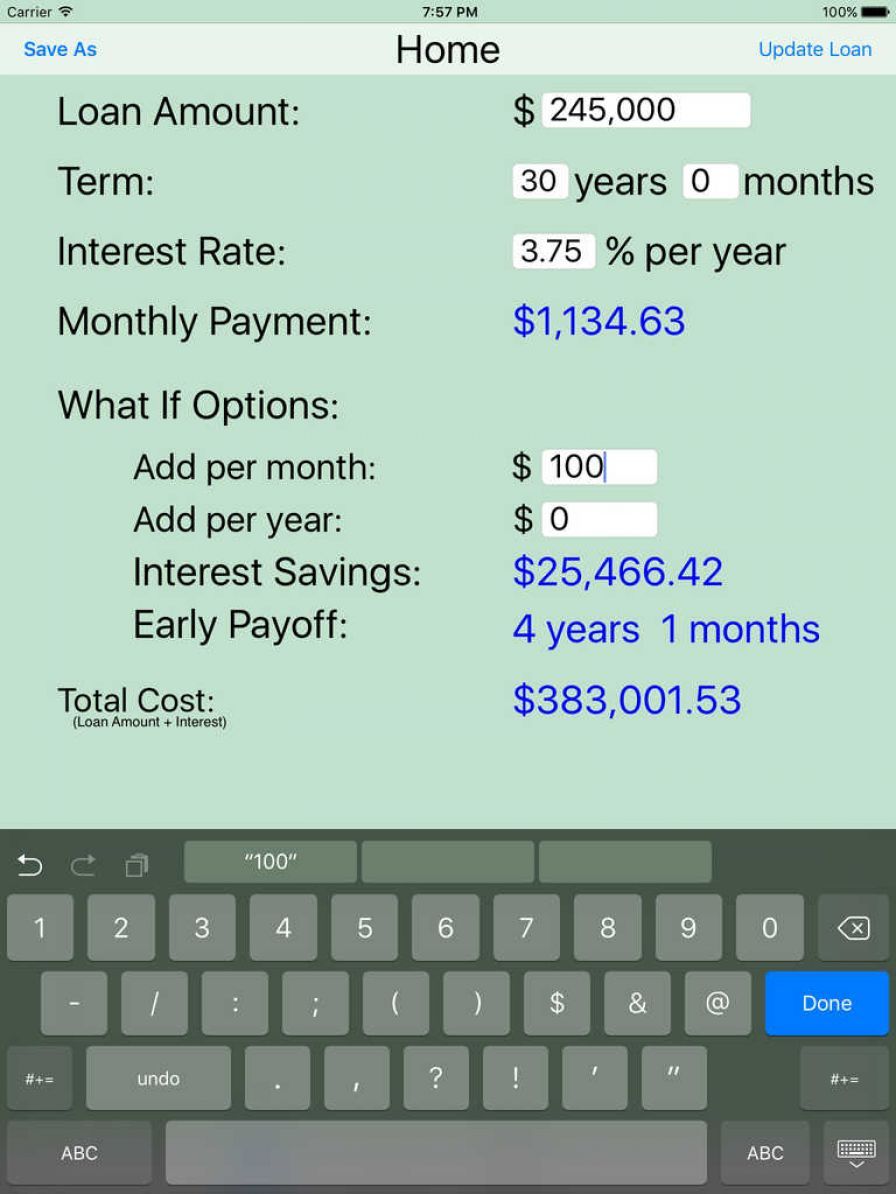Tap the blue Done key
Screen dimensions: 896x1194
[826, 1003]
